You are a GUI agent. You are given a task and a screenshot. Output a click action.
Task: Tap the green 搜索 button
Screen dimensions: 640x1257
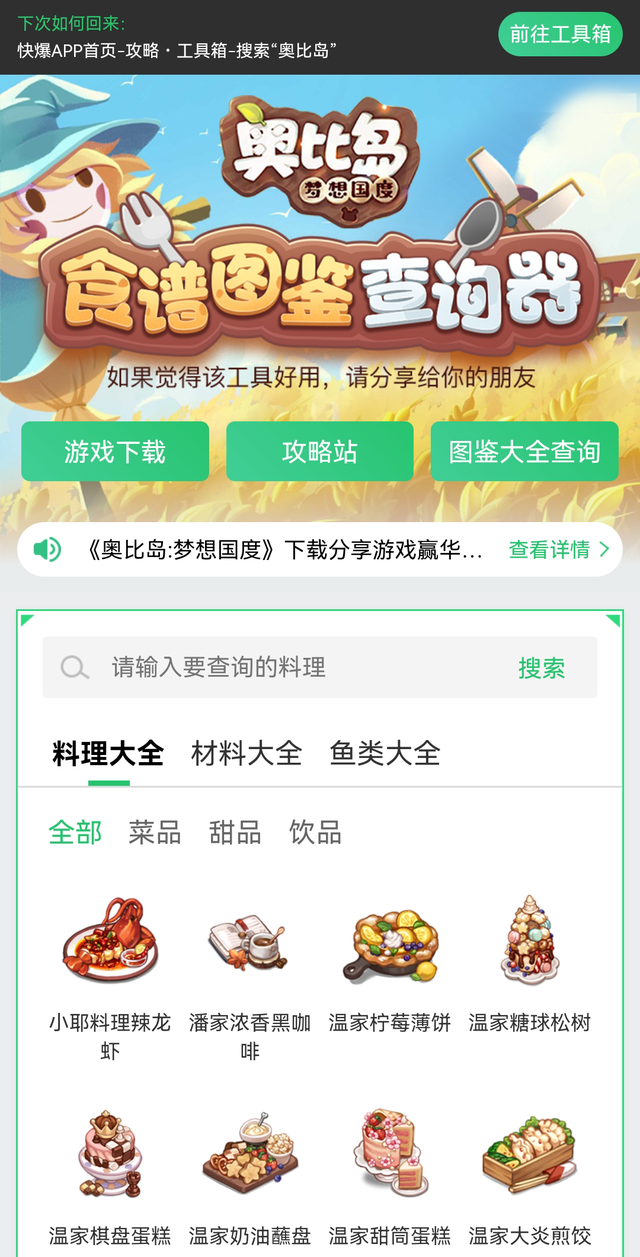(x=541, y=668)
